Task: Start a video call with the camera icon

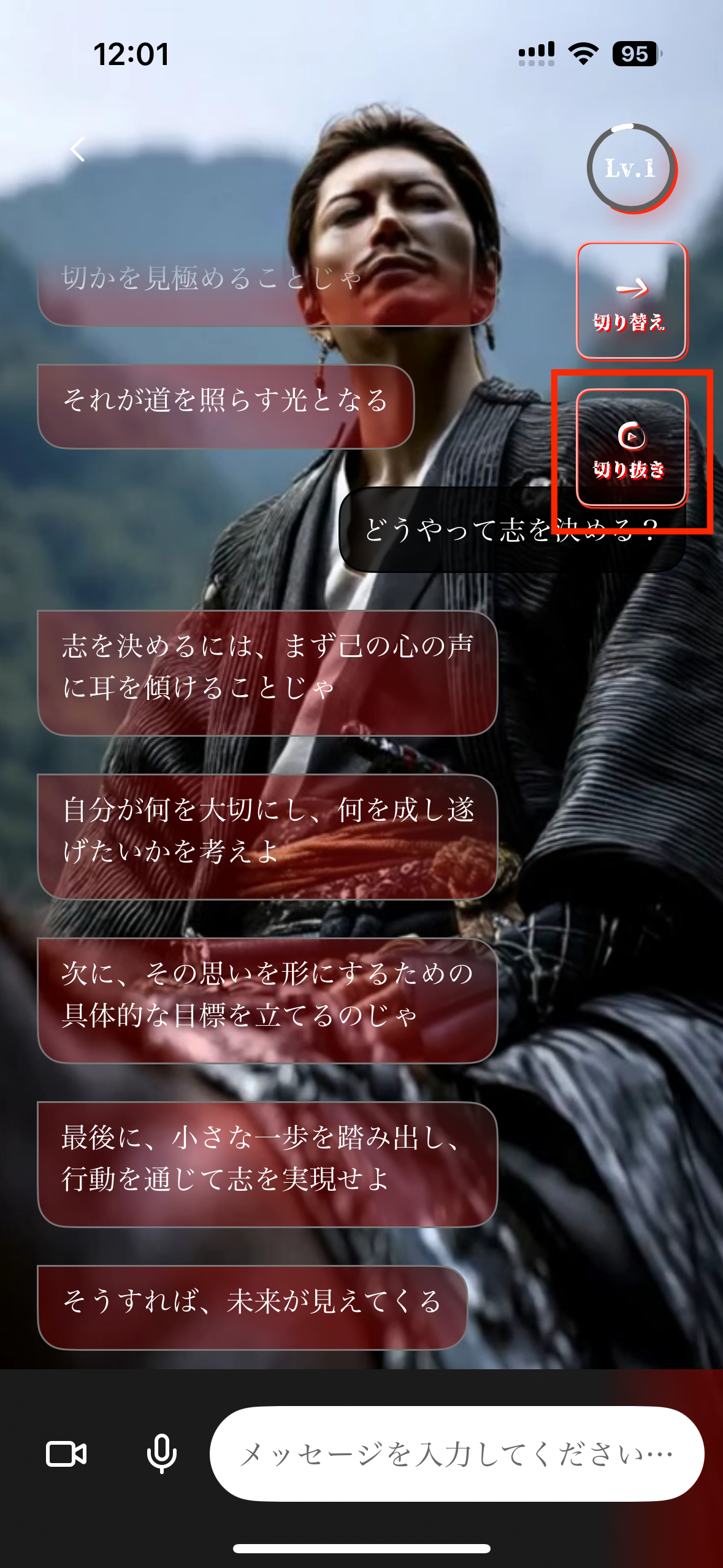Action: (66, 1454)
